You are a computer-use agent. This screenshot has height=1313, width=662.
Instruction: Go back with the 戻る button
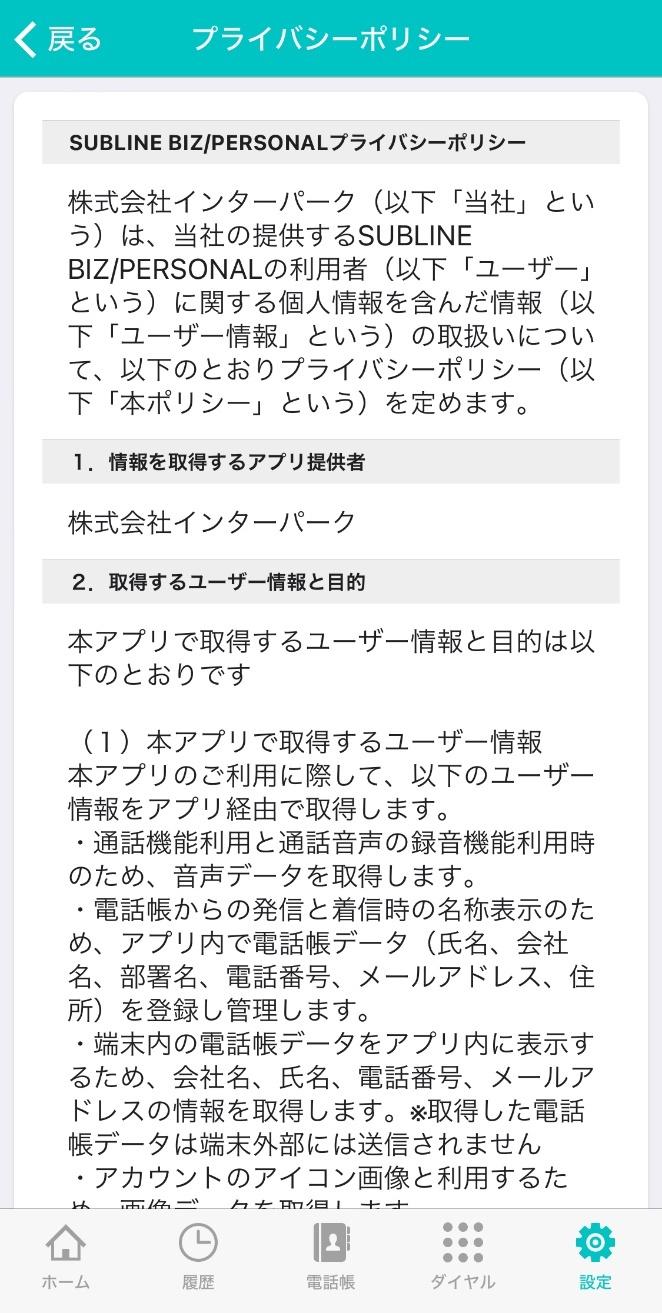click(58, 39)
